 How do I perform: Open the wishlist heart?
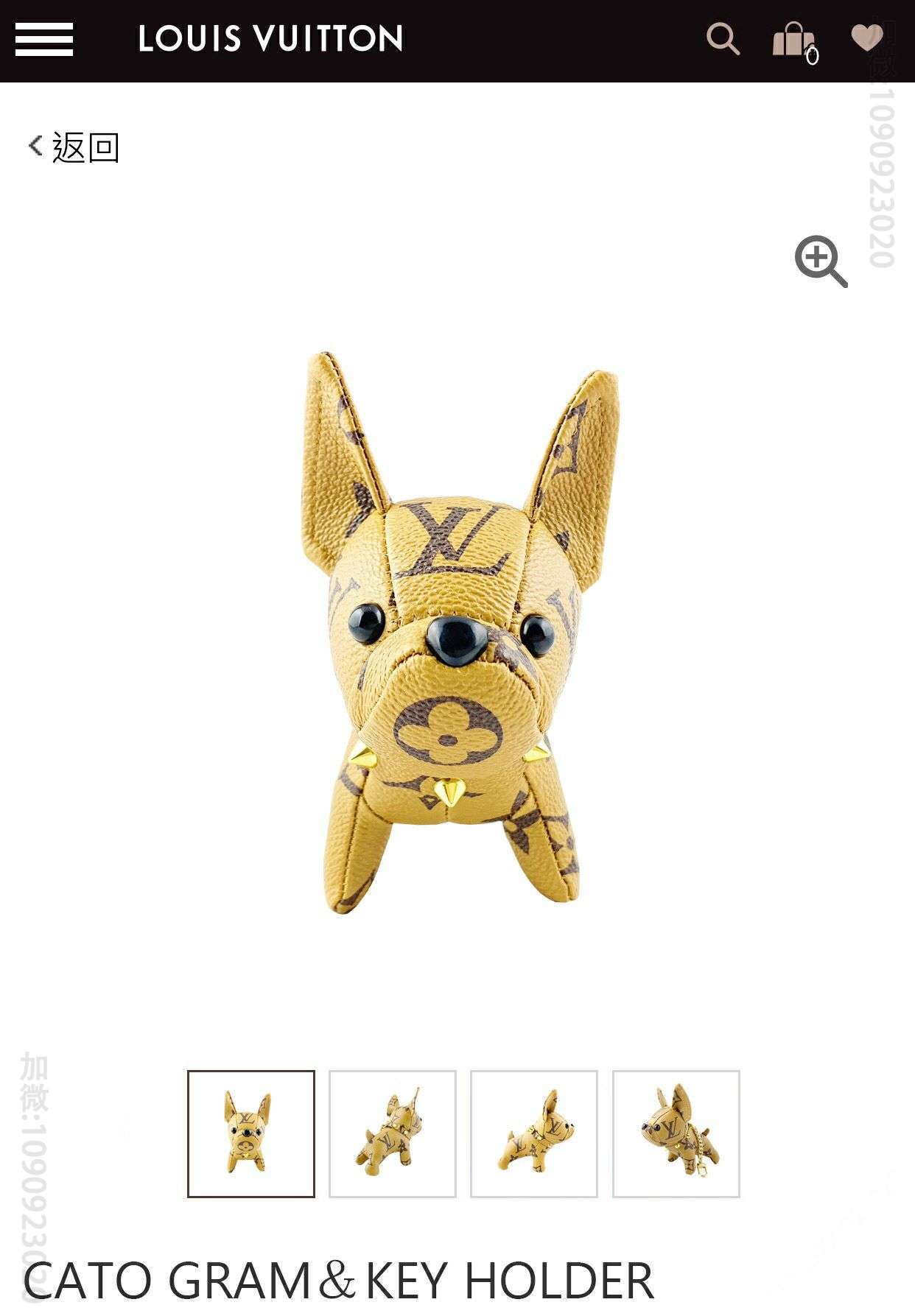866,37
